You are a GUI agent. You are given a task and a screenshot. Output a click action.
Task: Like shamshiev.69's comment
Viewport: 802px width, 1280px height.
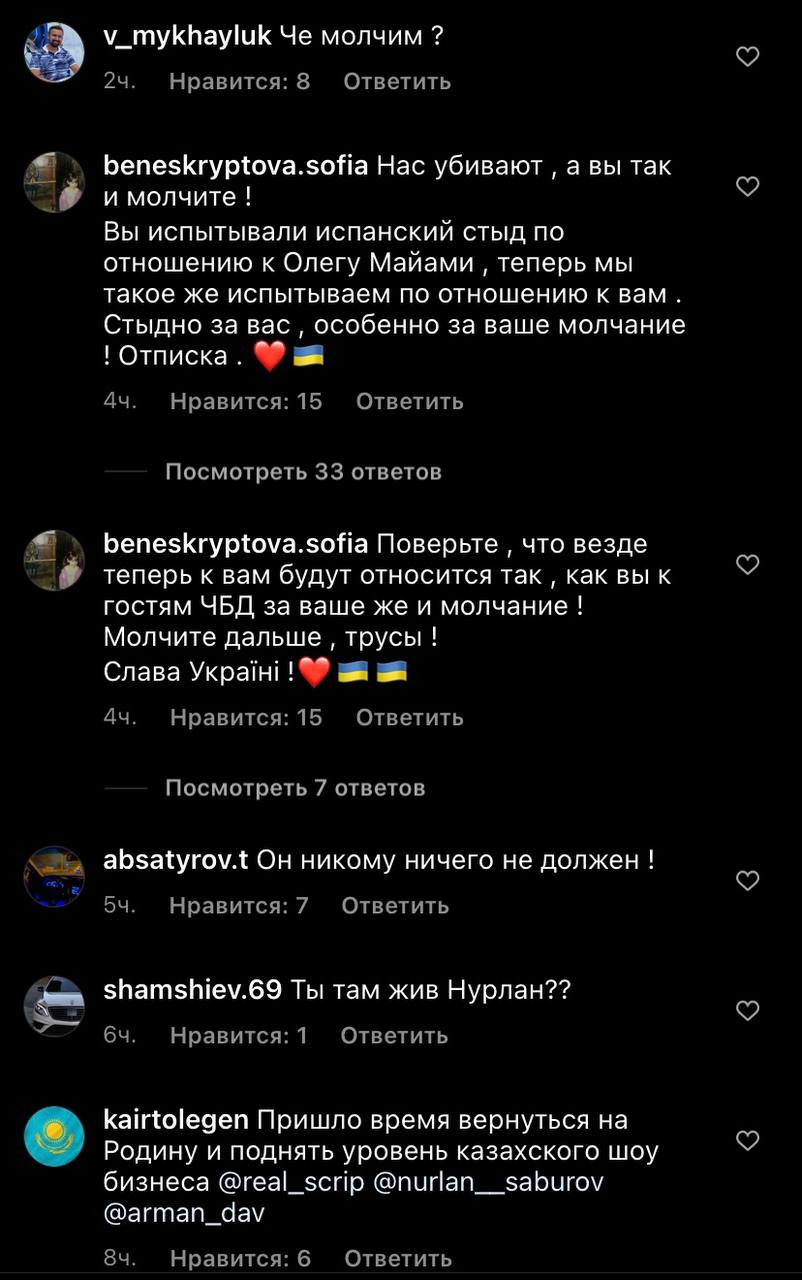pos(748,1011)
